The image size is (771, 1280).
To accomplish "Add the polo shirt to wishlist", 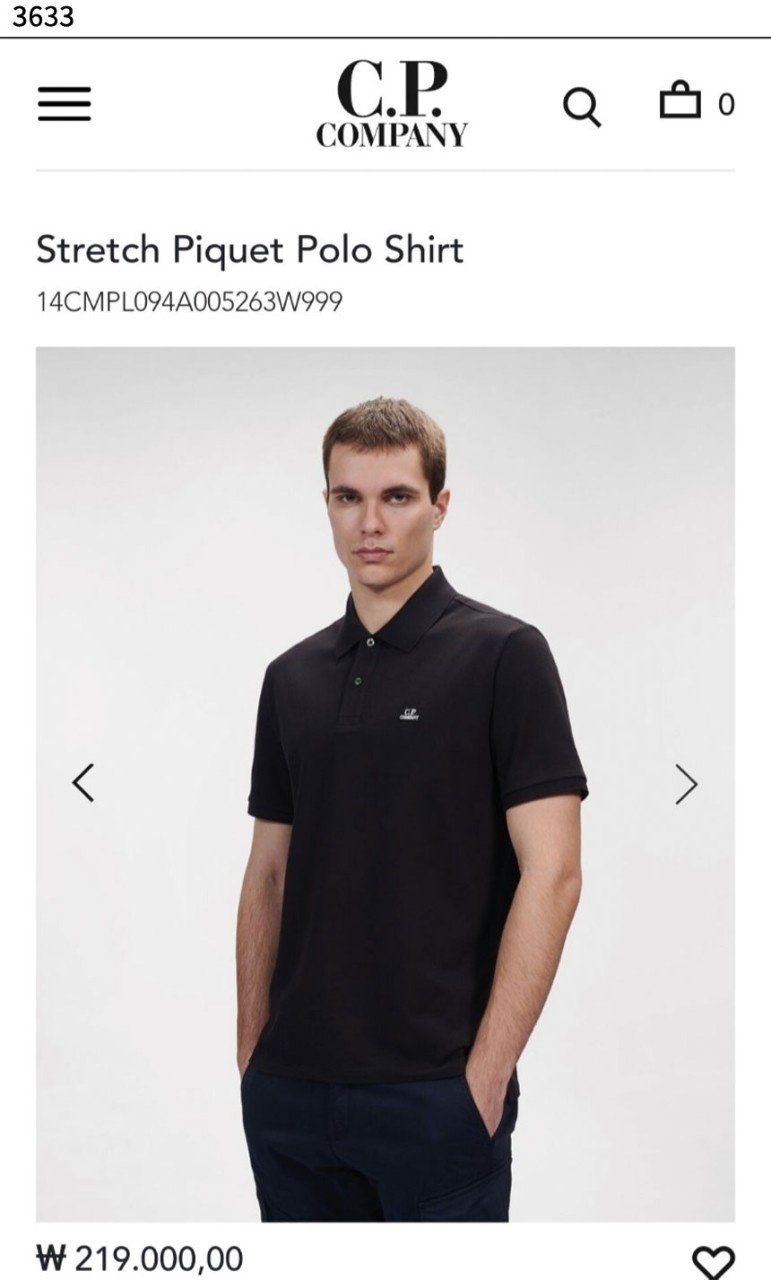I will [x=712, y=1261].
